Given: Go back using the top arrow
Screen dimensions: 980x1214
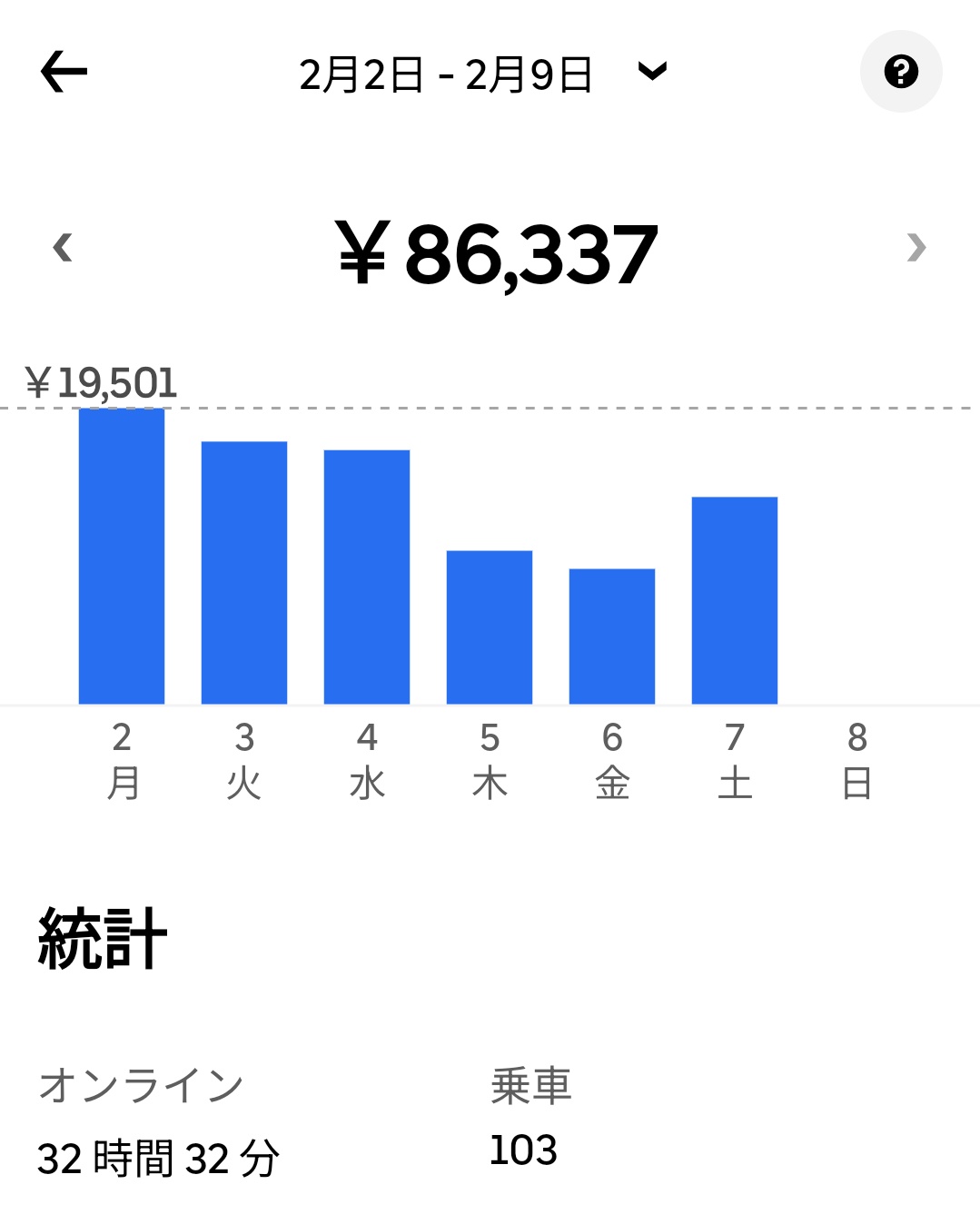Looking at the screenshot, I should 64,72.
